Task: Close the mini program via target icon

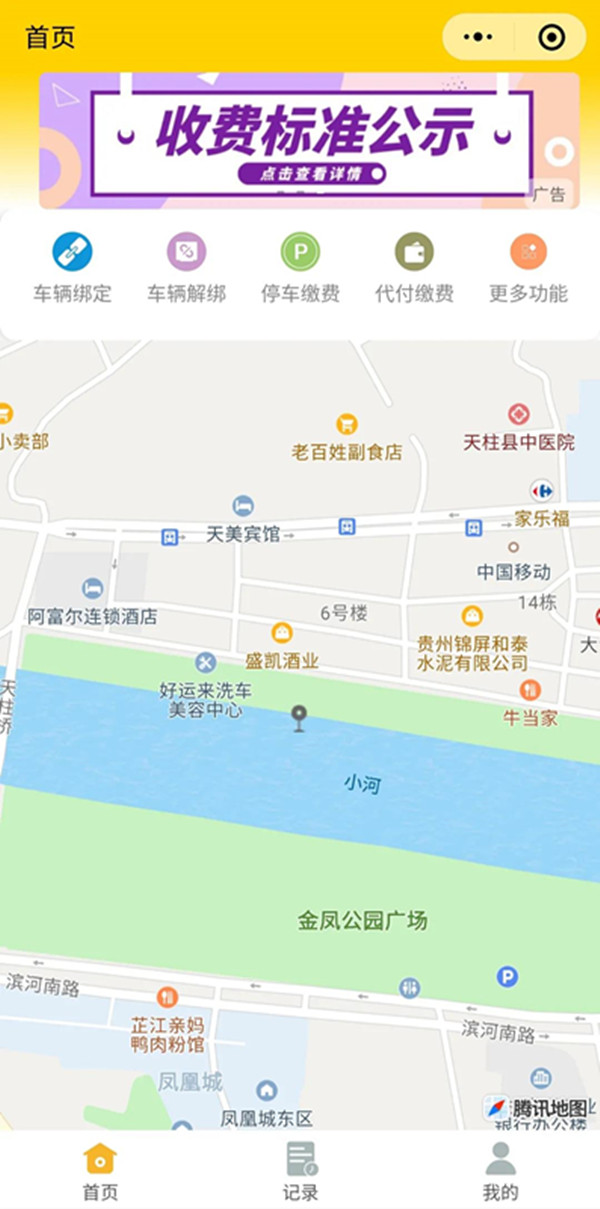Action: (551, 38)
